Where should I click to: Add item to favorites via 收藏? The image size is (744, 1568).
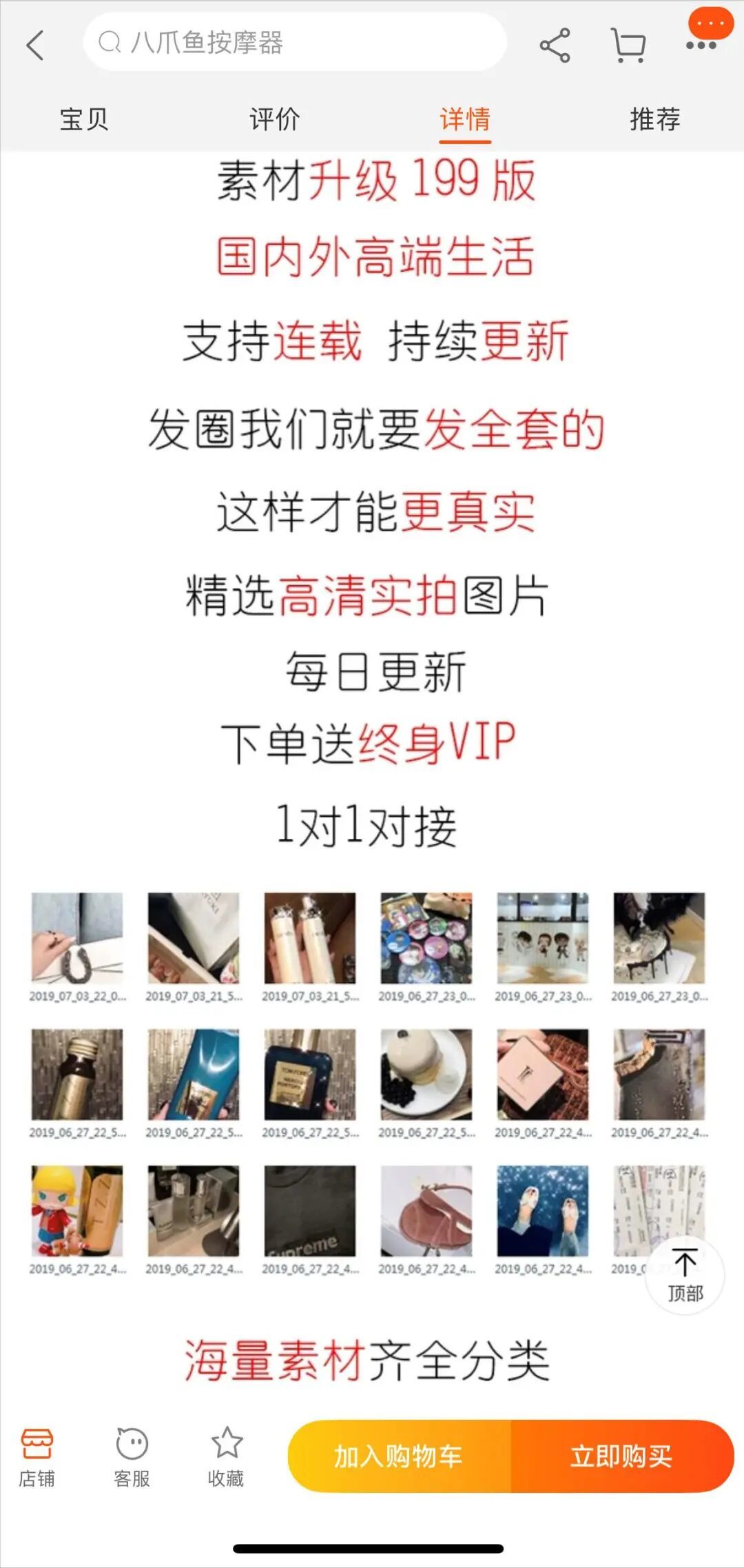click(226, 1456)
